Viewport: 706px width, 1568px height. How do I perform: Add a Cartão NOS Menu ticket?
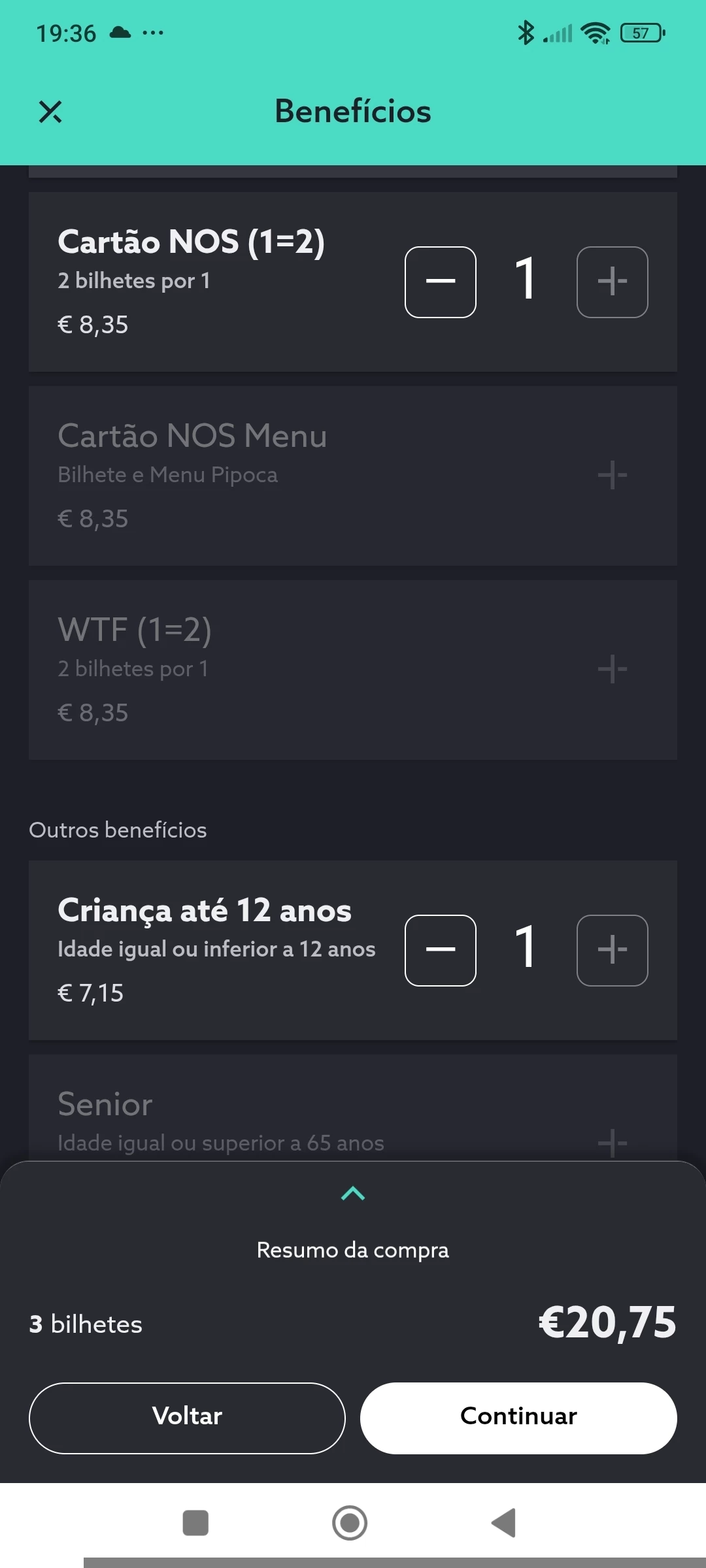[612, 475]
